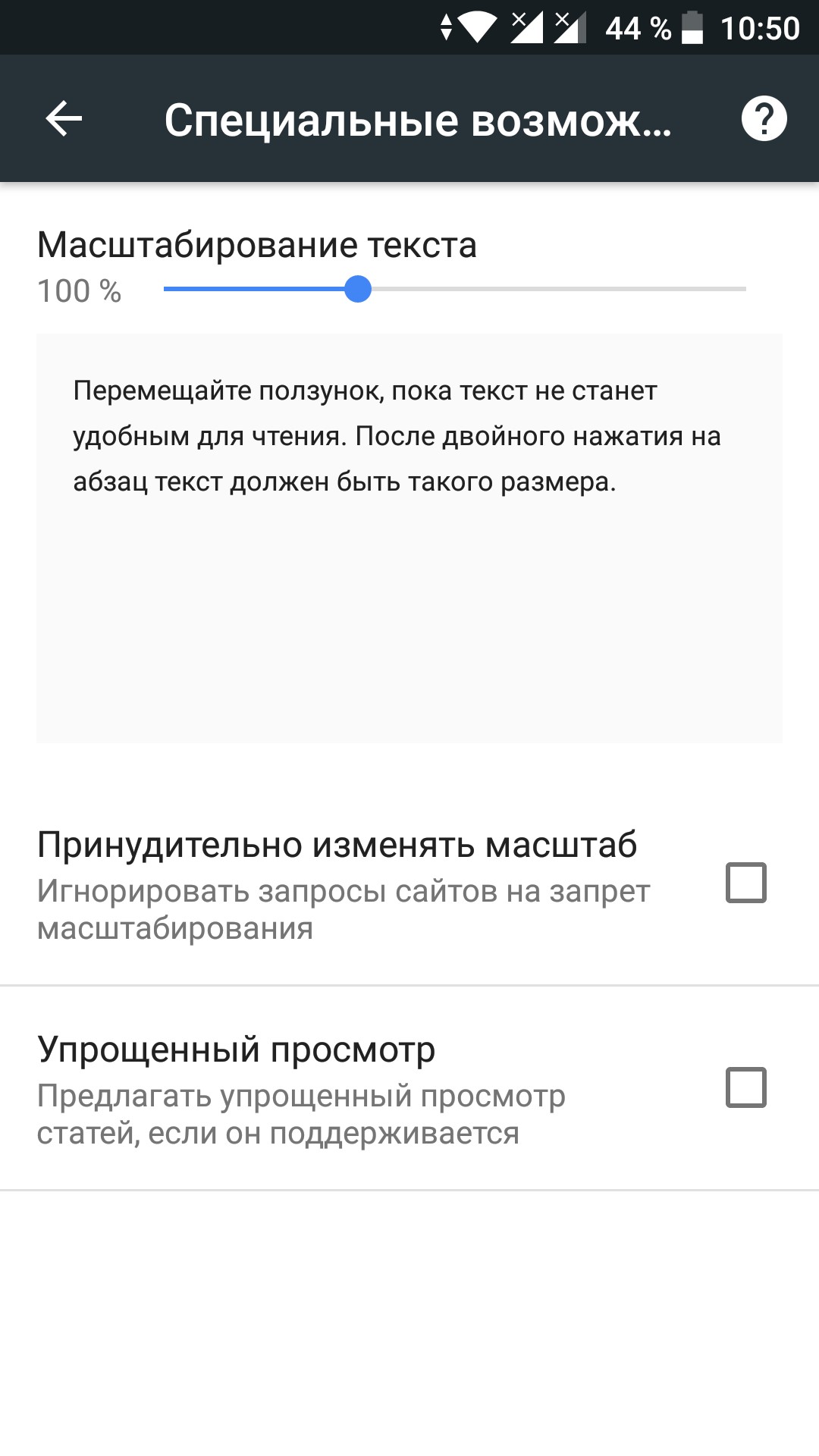
Task: Tap the text scaling slider handle
Action: (357, 289)
